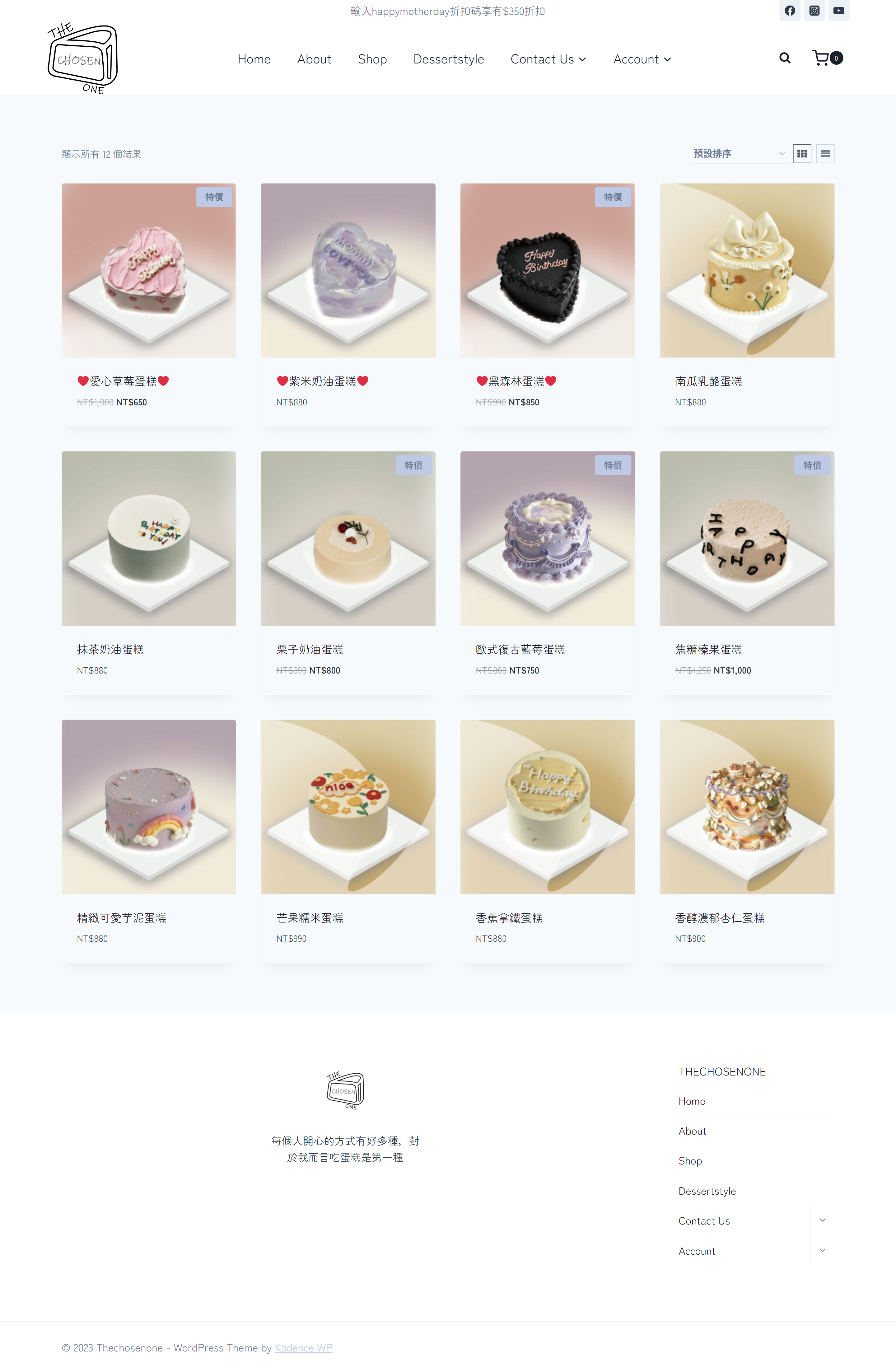View the 黑森林蛋糕 product
This screenshot has width=896, height=1372.
547,271
